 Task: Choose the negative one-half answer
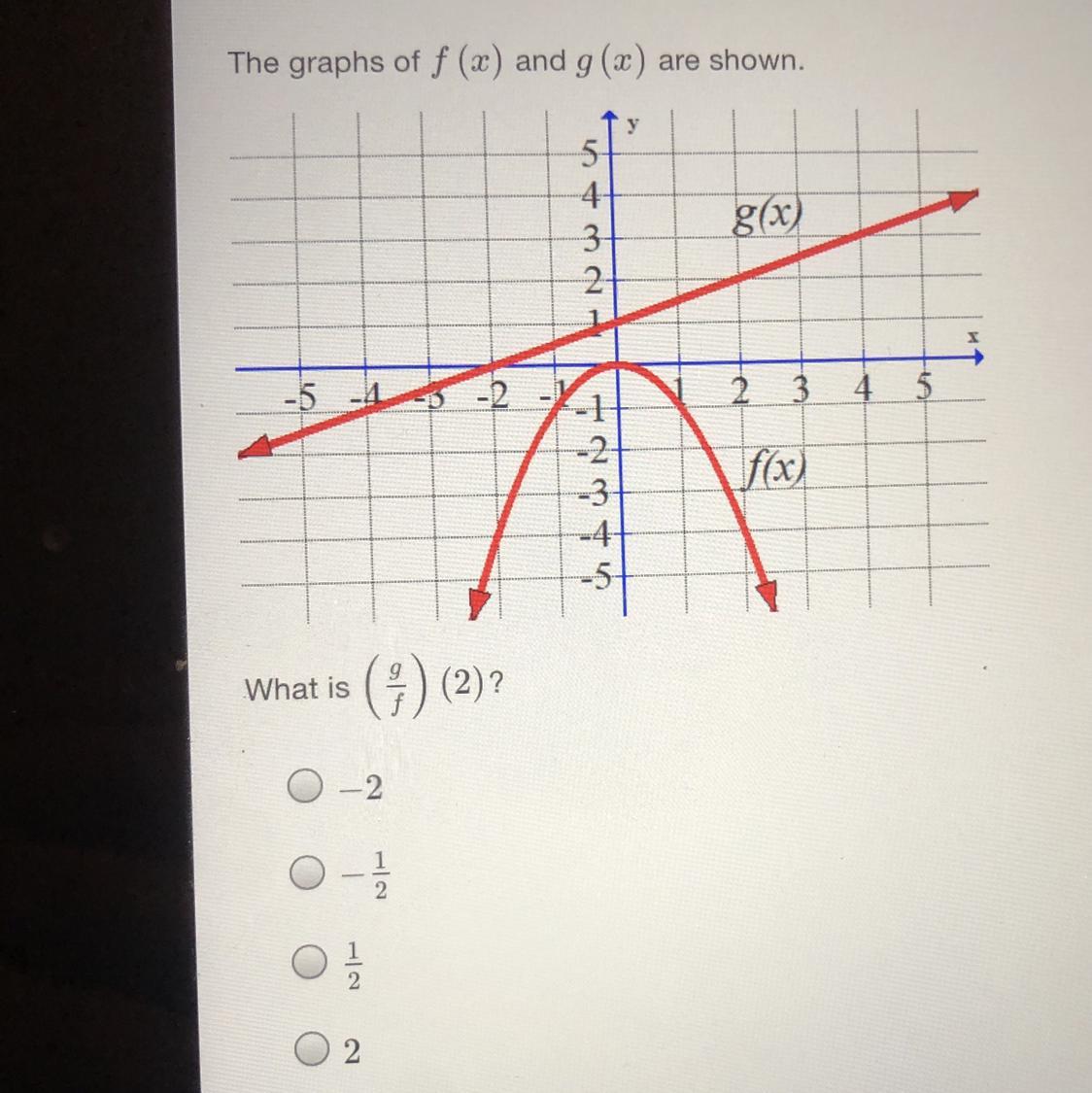coord(307,872)
